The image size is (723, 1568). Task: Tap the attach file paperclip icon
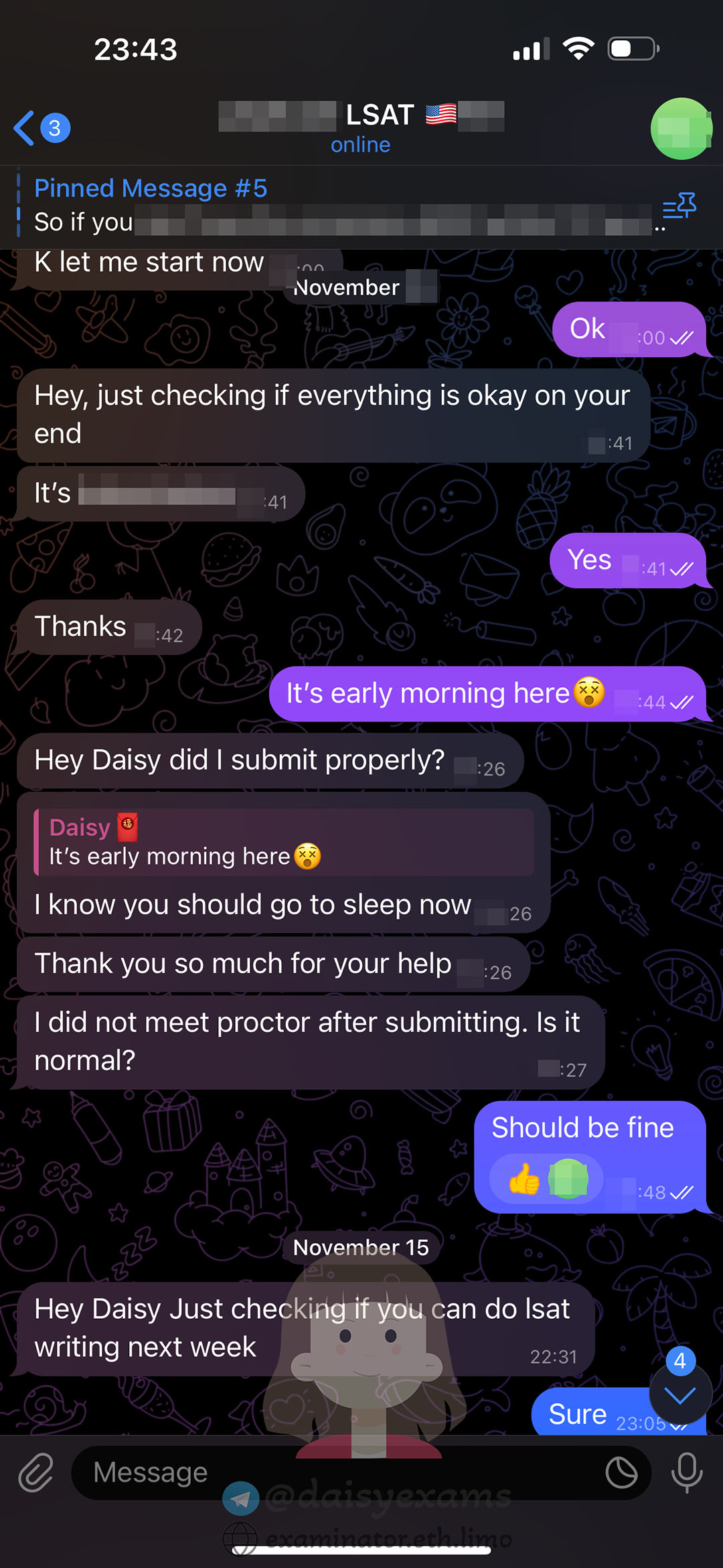36,1472
